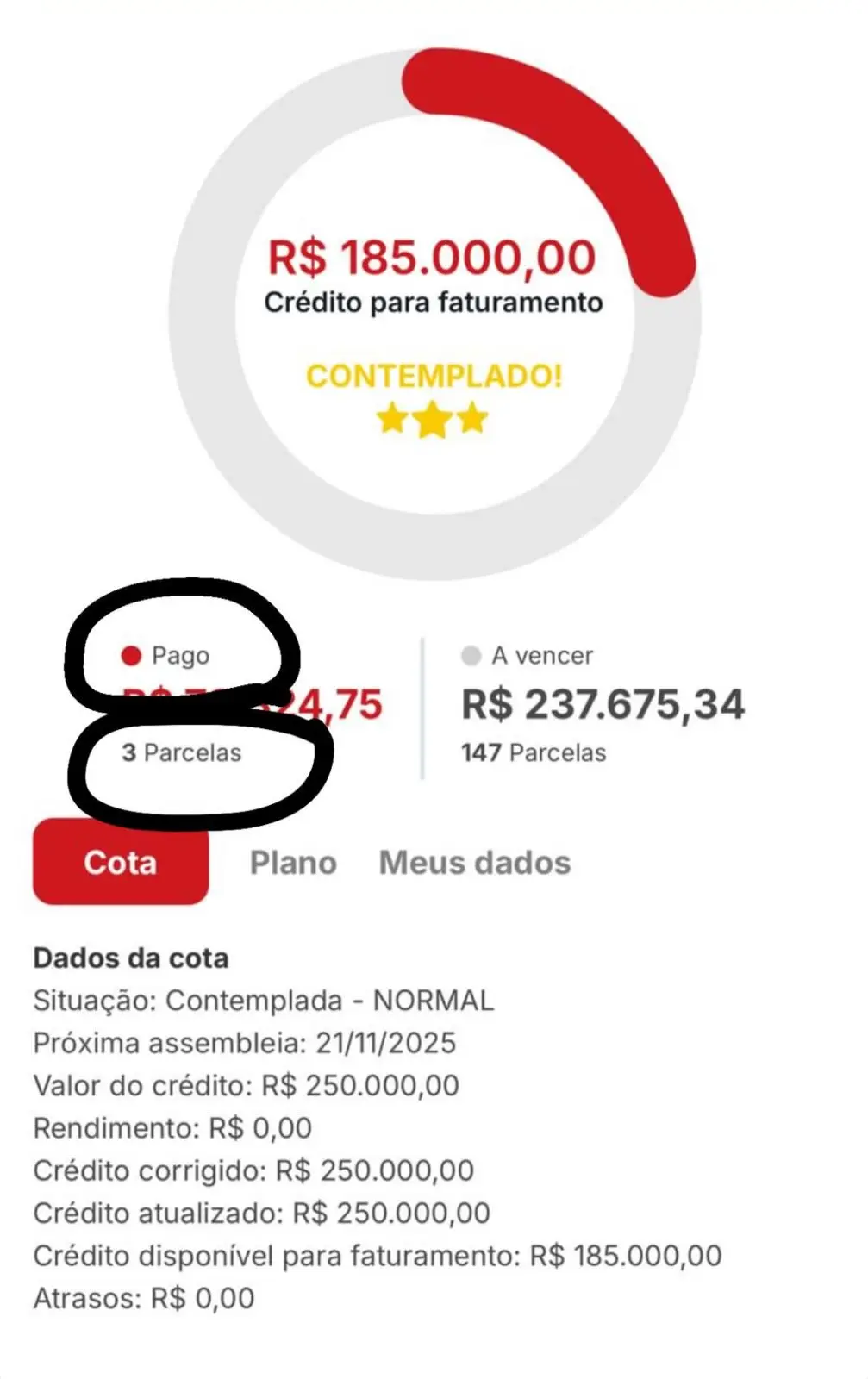868x1379 pixels.
Task: Expand the Pago 3 Parcelas details
Action: coord(180,752)
